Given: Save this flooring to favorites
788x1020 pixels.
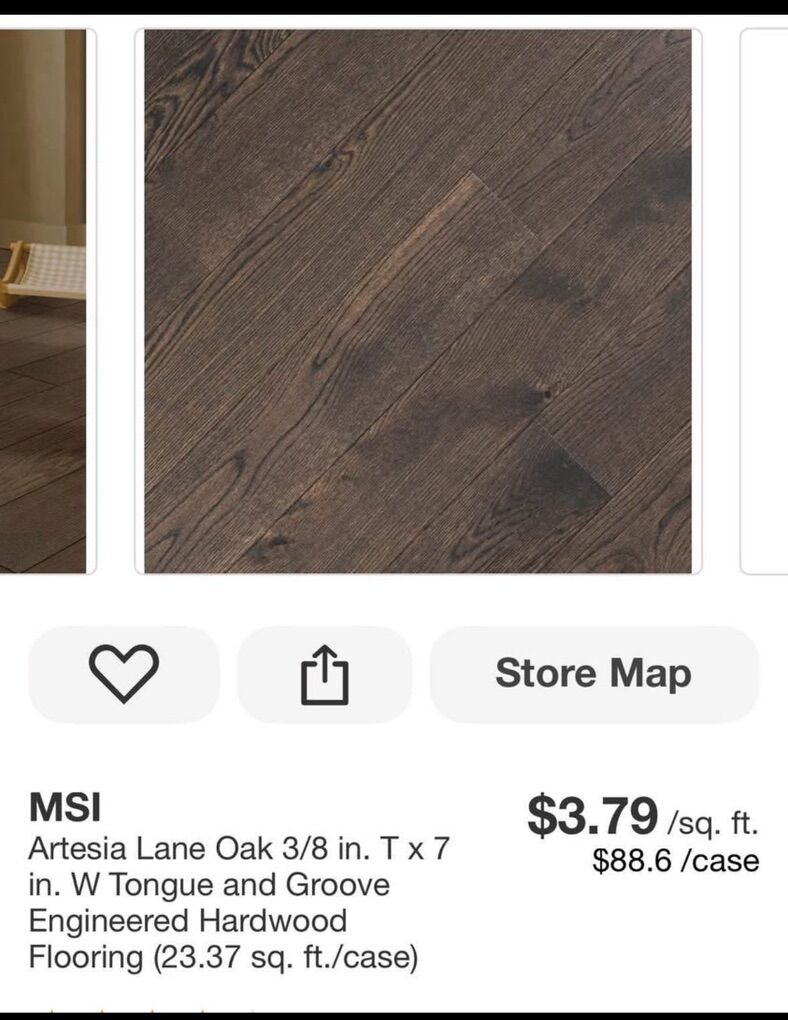Looking at the screenshot, I should 124,674.
